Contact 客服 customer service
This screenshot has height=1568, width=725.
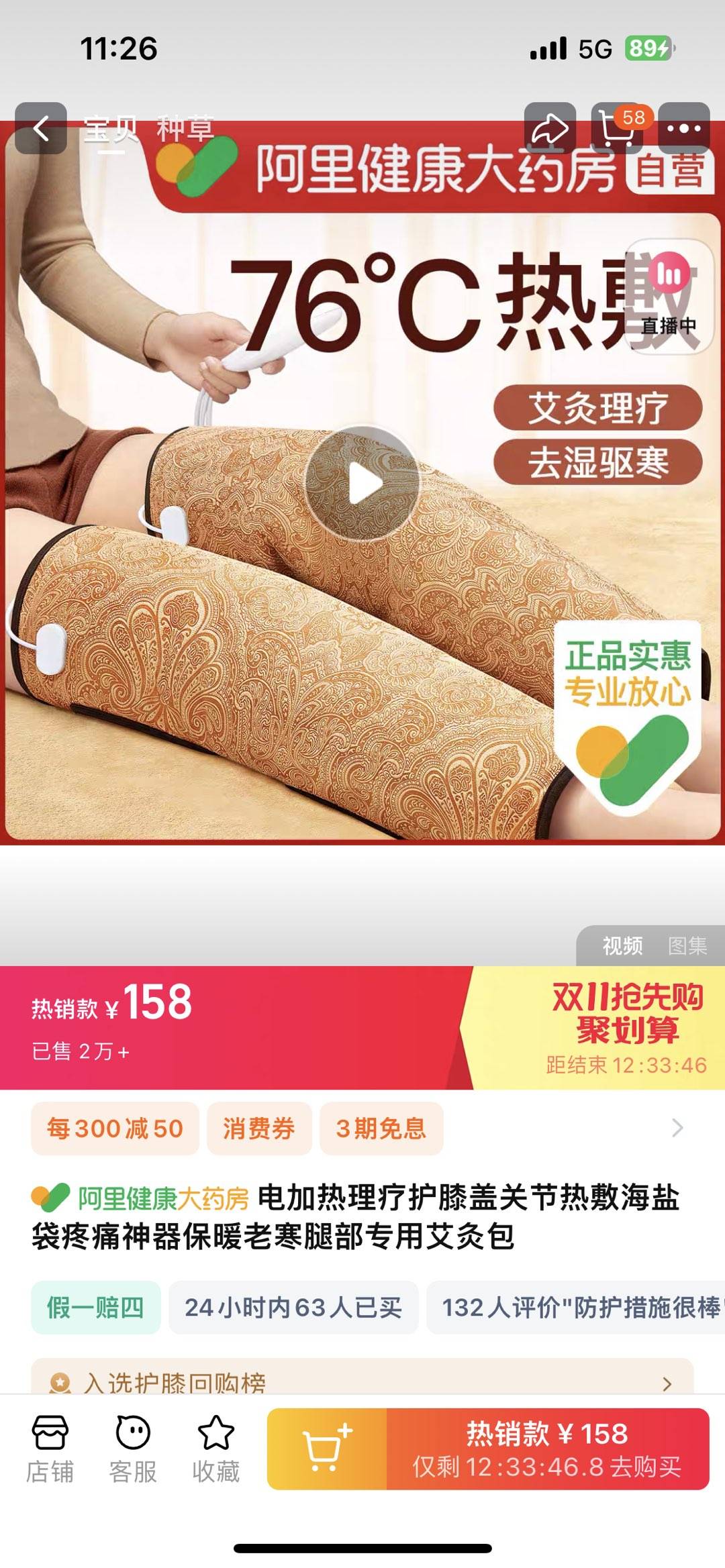pos(133,1448)
